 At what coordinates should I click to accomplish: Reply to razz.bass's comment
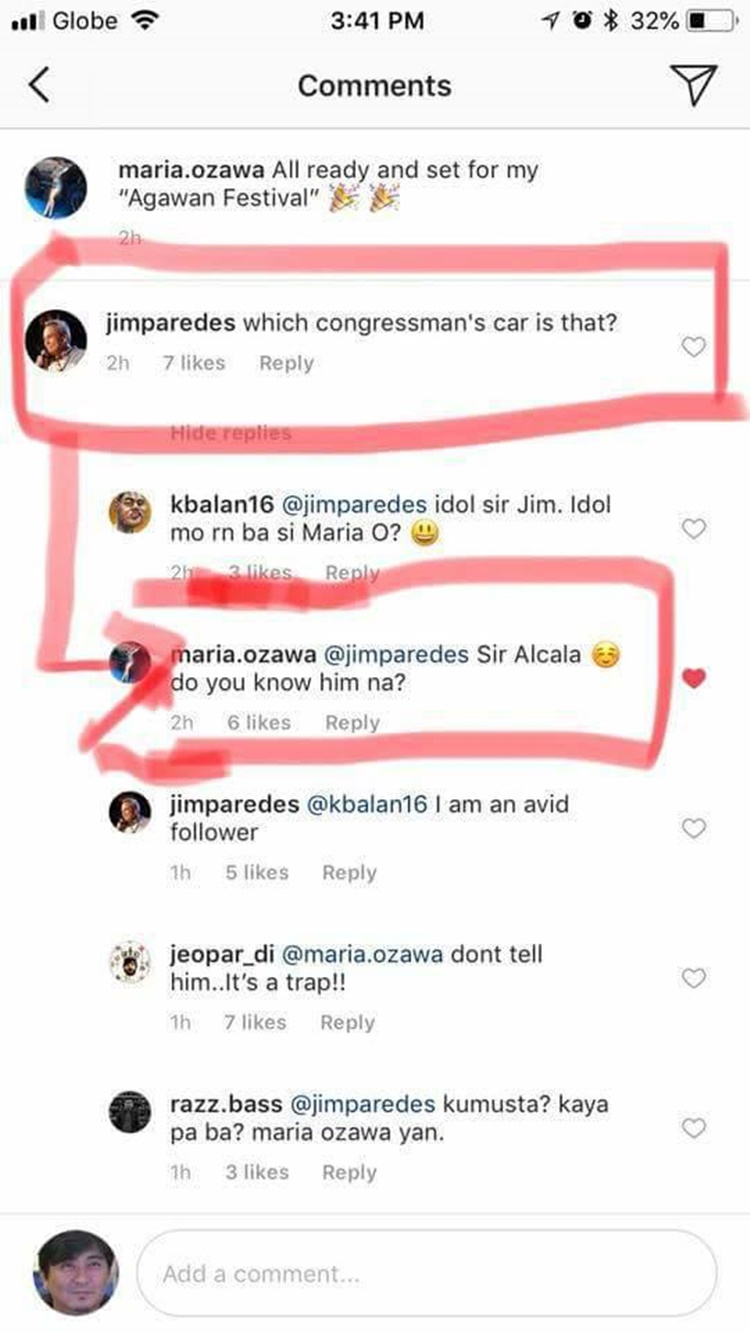[x=349, y=1173]
